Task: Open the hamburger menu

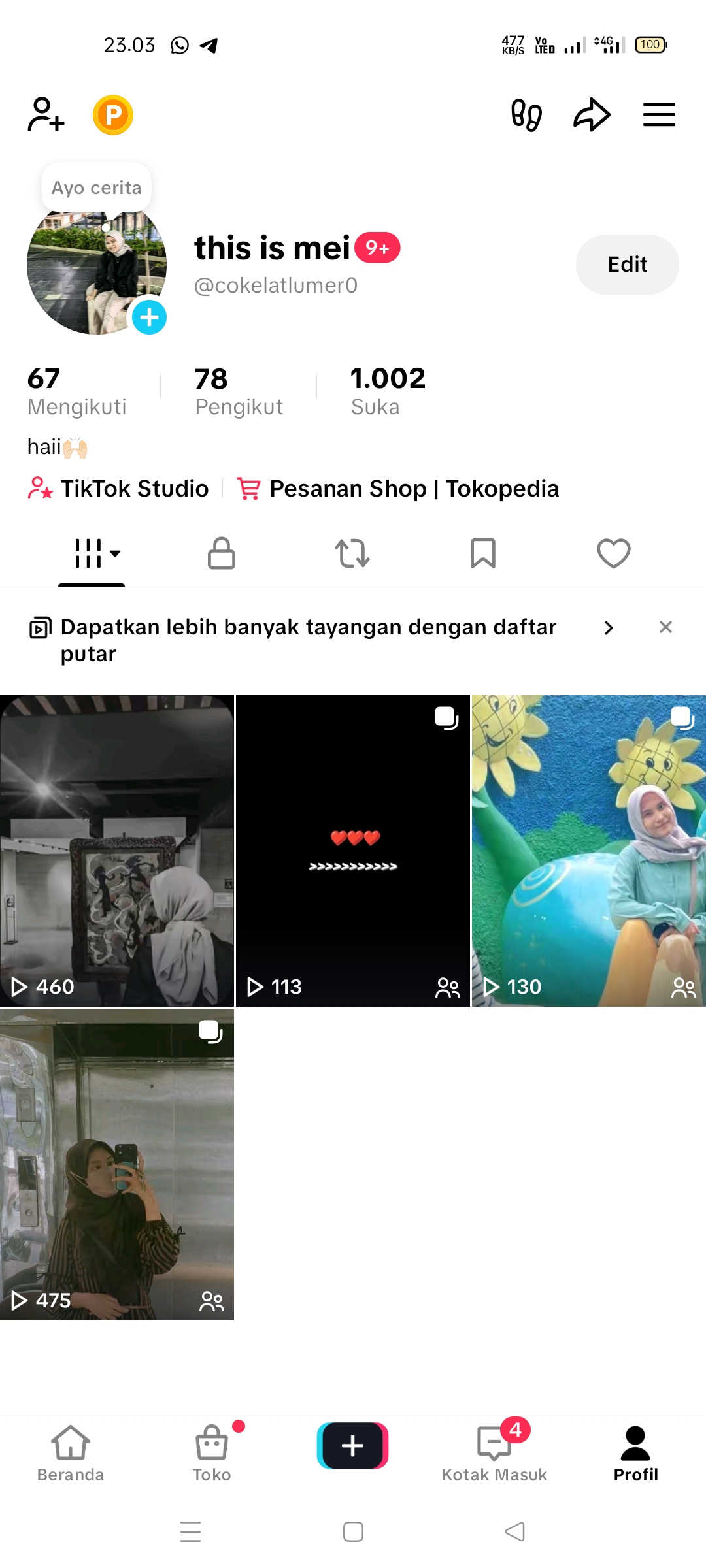Action: coord(659,115)
